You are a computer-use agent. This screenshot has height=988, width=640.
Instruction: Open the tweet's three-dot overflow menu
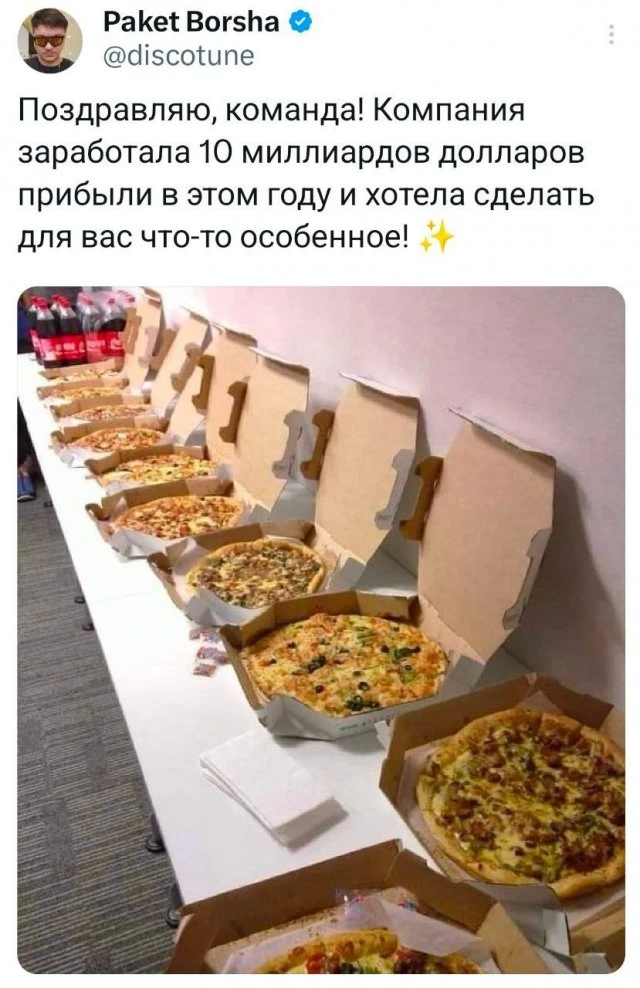pos(612,34)
